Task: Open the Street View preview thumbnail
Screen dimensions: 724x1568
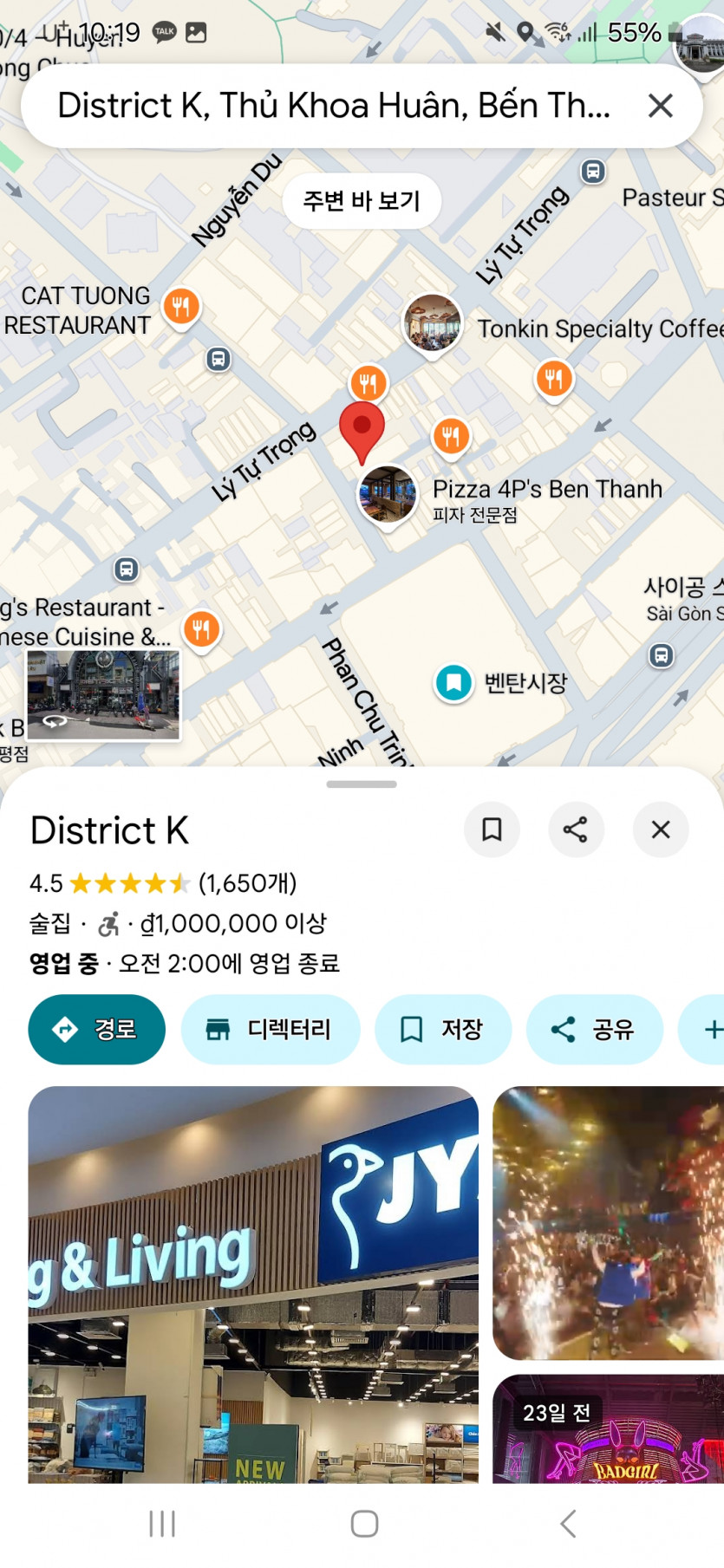Action: (103, 694)
